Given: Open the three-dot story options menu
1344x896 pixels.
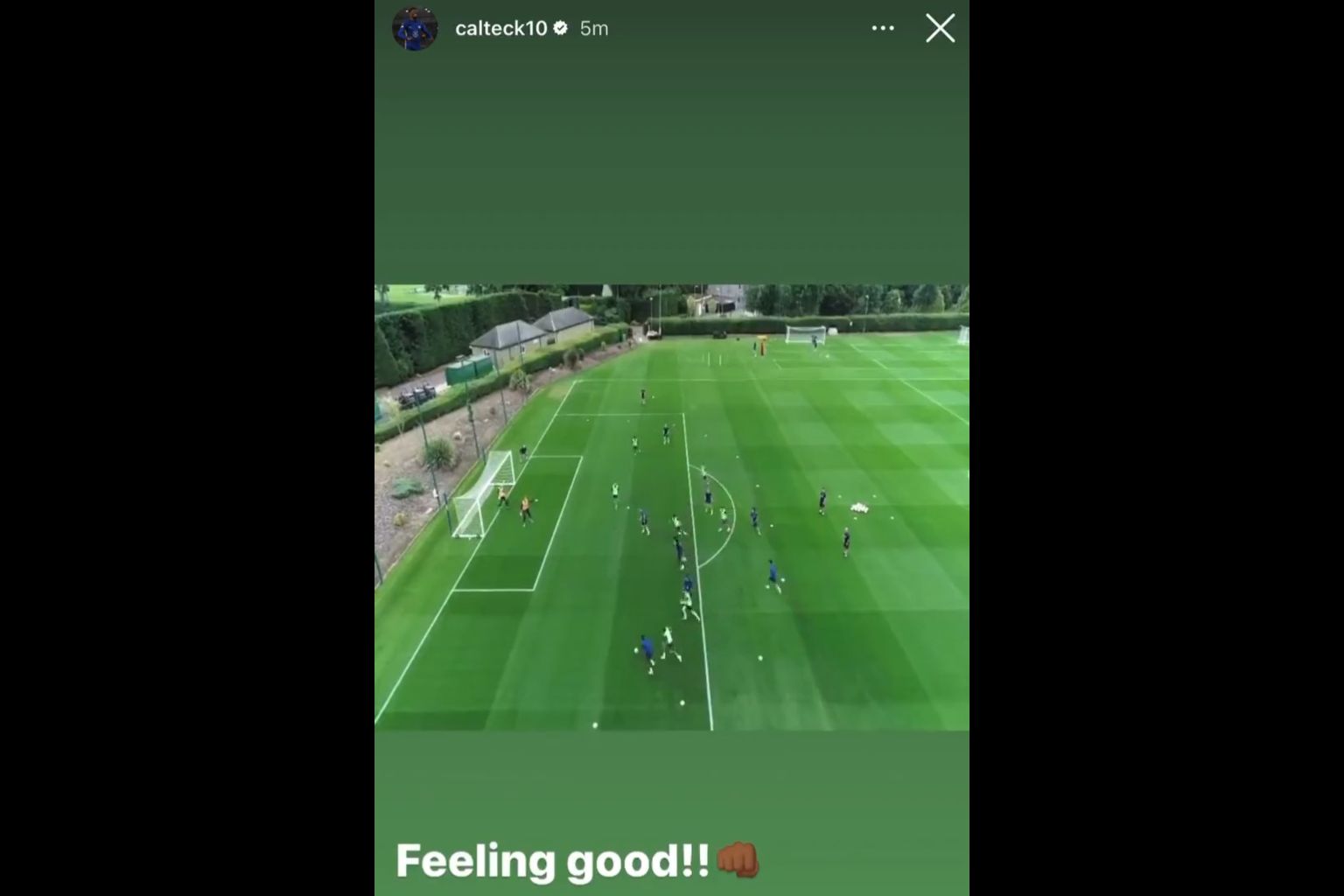Looking at the screenshot, I should click(883, 28).
